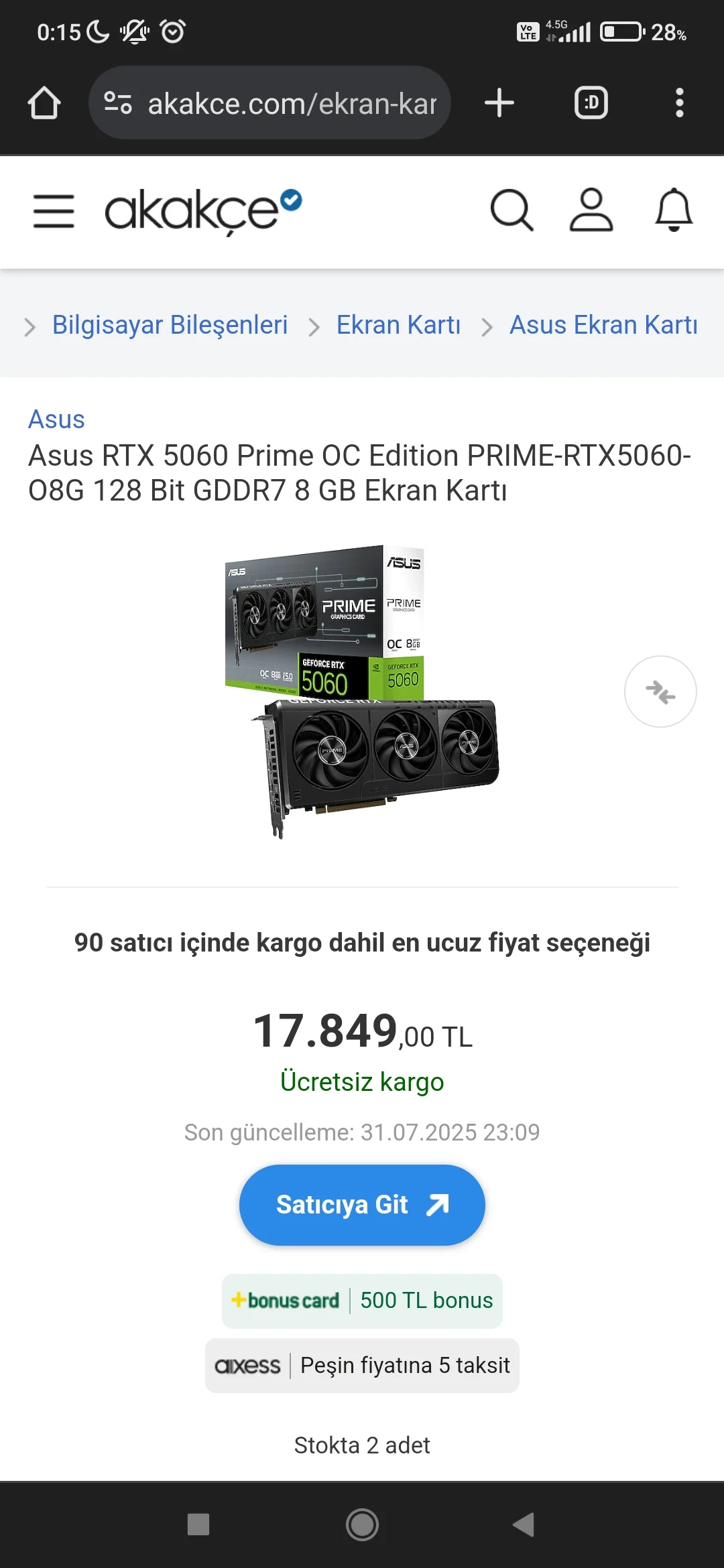Tap the akakçe search icon
The width and height of the screenshot is (724, 1568).
[511, 210]
